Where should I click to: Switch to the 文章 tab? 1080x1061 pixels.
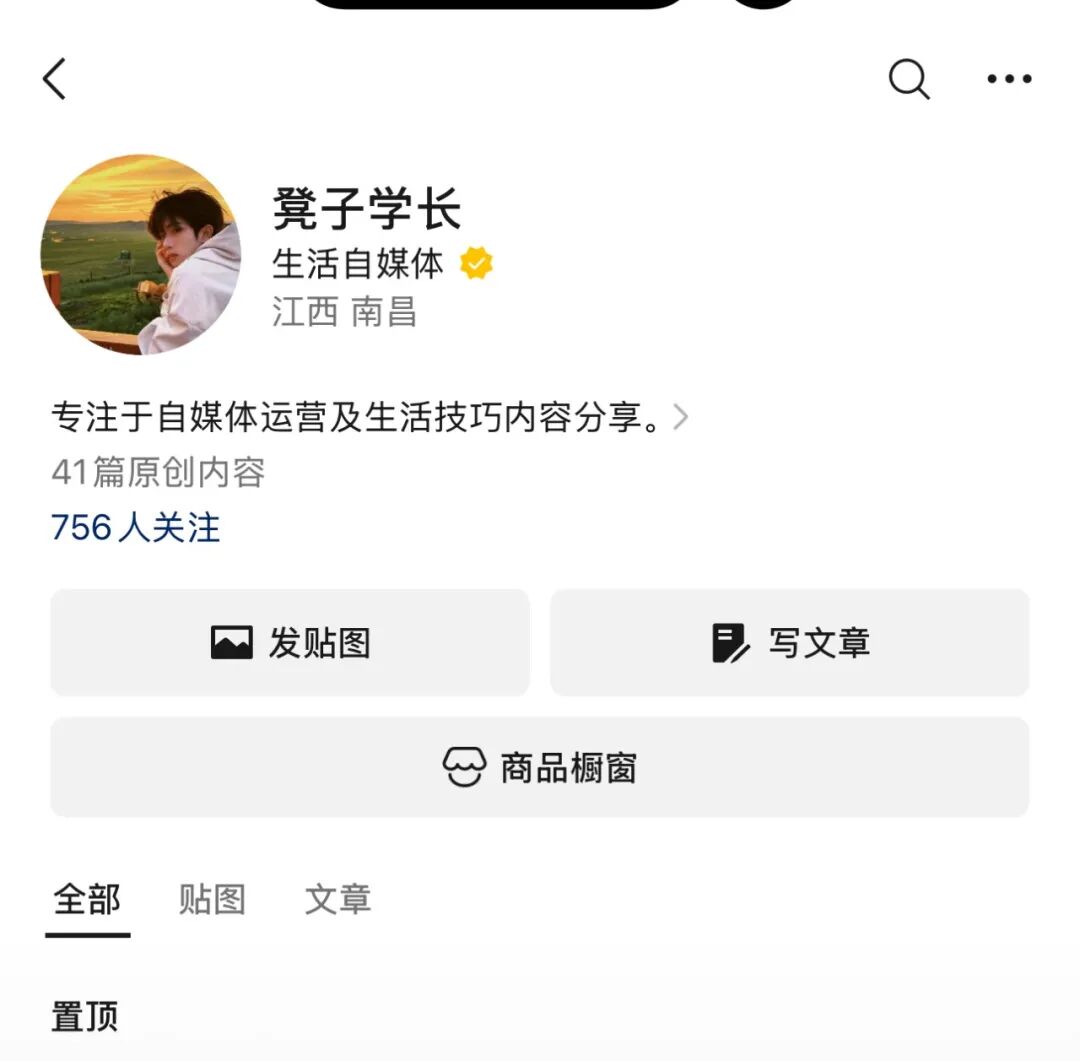coord(338,899)
